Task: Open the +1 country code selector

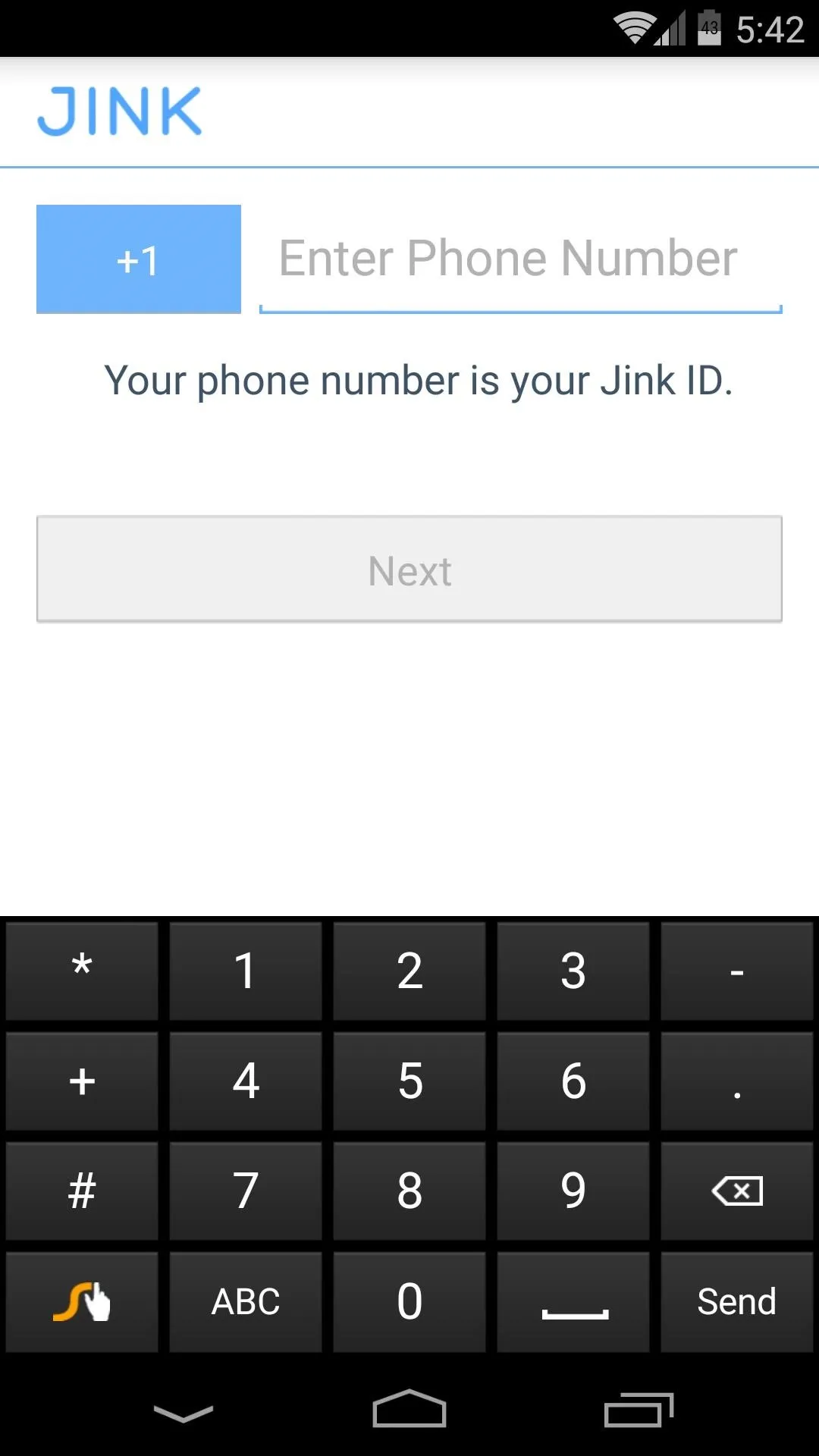Action: [139, 259]
